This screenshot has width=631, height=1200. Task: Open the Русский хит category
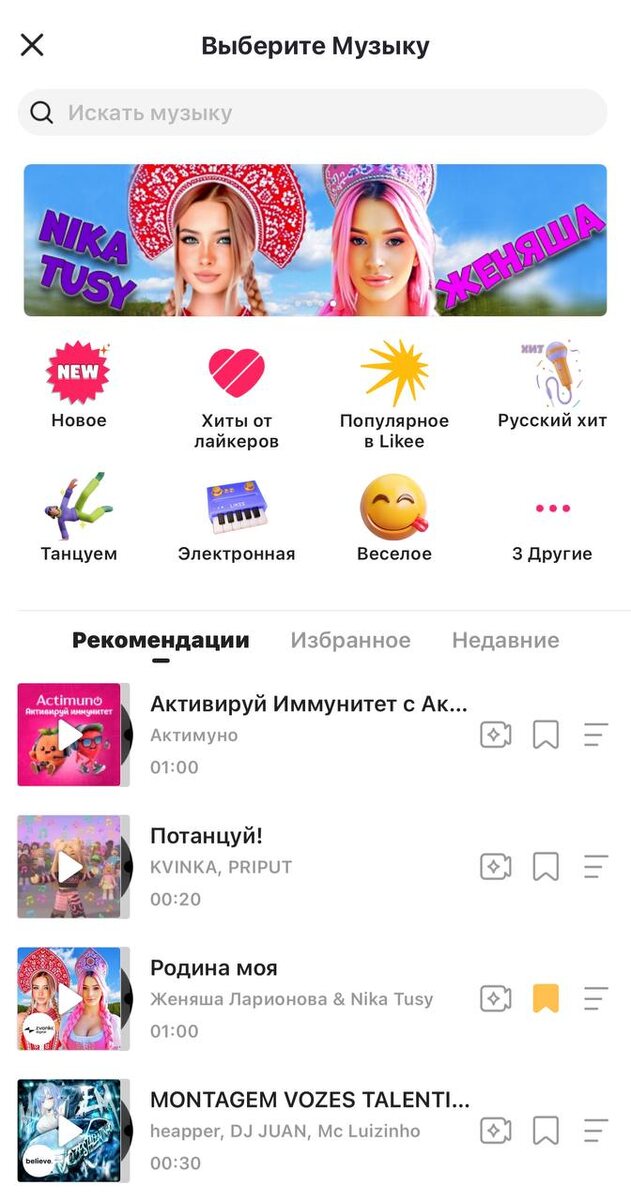point(552,385)
